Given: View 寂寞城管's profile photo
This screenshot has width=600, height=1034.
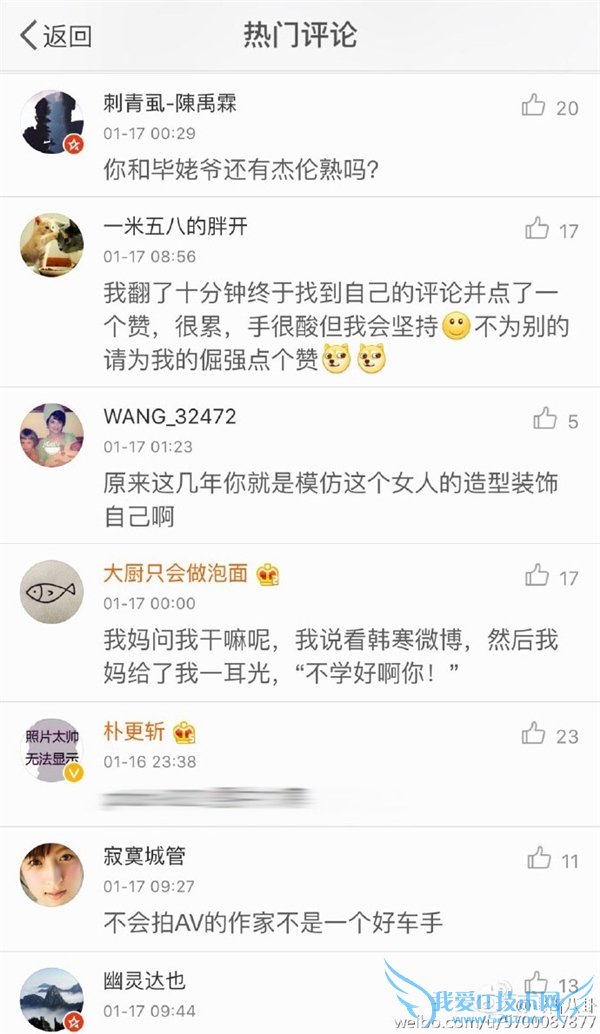Looking at the screenshot, I should (x=51, y=874).
